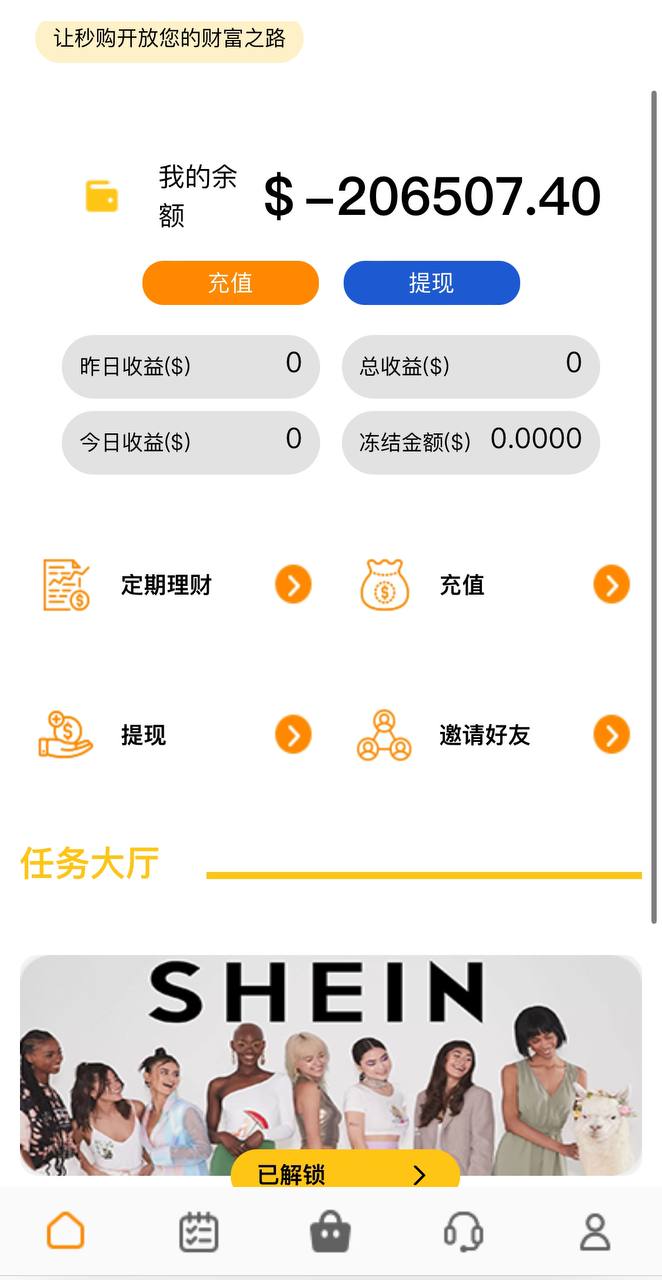Switch to the shopping bag tab
Image resolution: width=662 pixels, height=1280 pixels.
pyautogui.click(x=330, y=1232)
